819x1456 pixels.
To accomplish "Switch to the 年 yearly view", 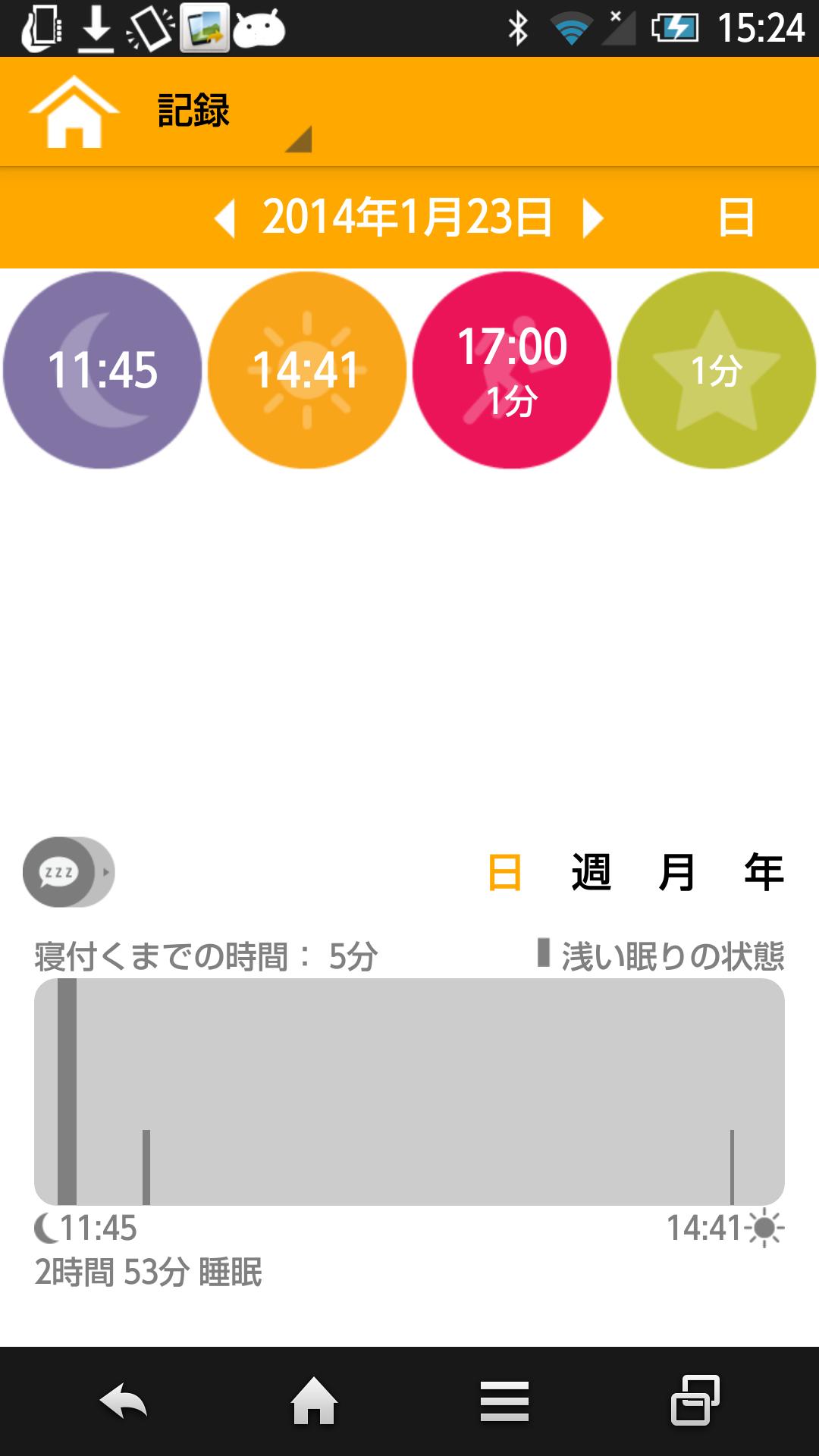I will pos(764,872).
